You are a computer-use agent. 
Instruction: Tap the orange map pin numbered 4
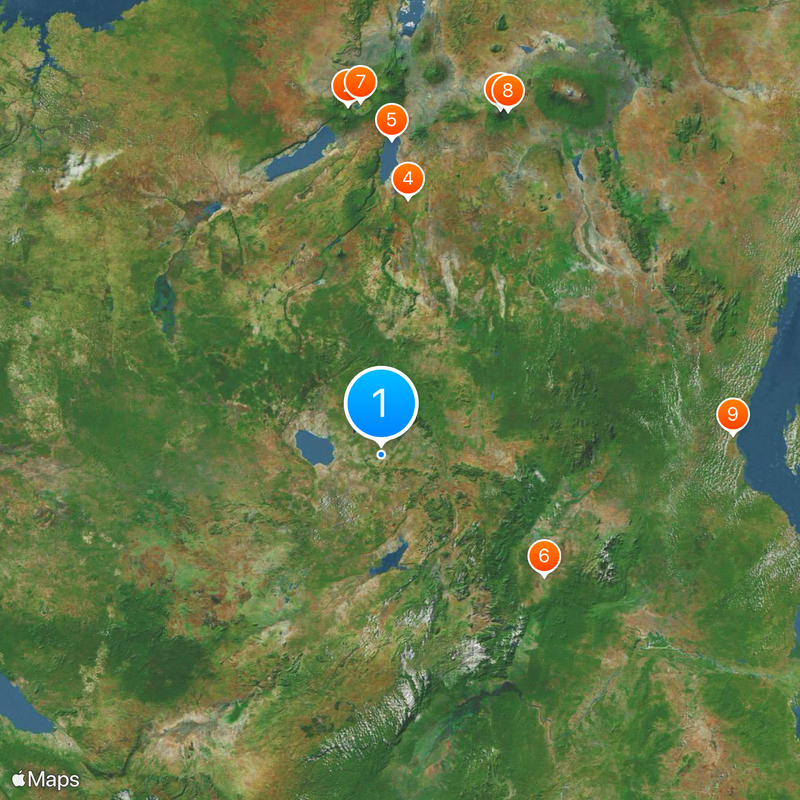pyautogui.click(x=407, y=179)
